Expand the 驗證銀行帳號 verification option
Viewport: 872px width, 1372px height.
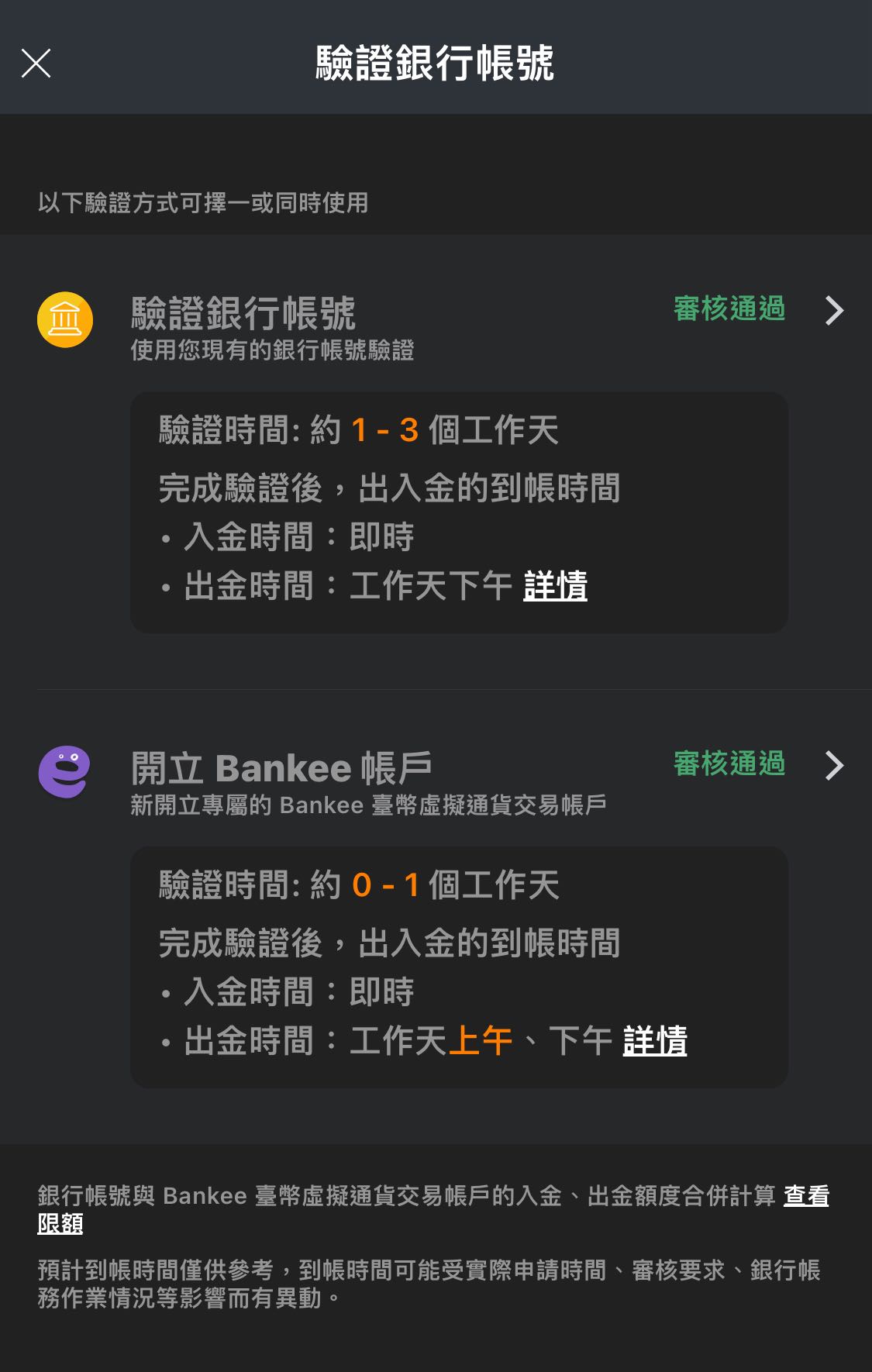point(835,312)
